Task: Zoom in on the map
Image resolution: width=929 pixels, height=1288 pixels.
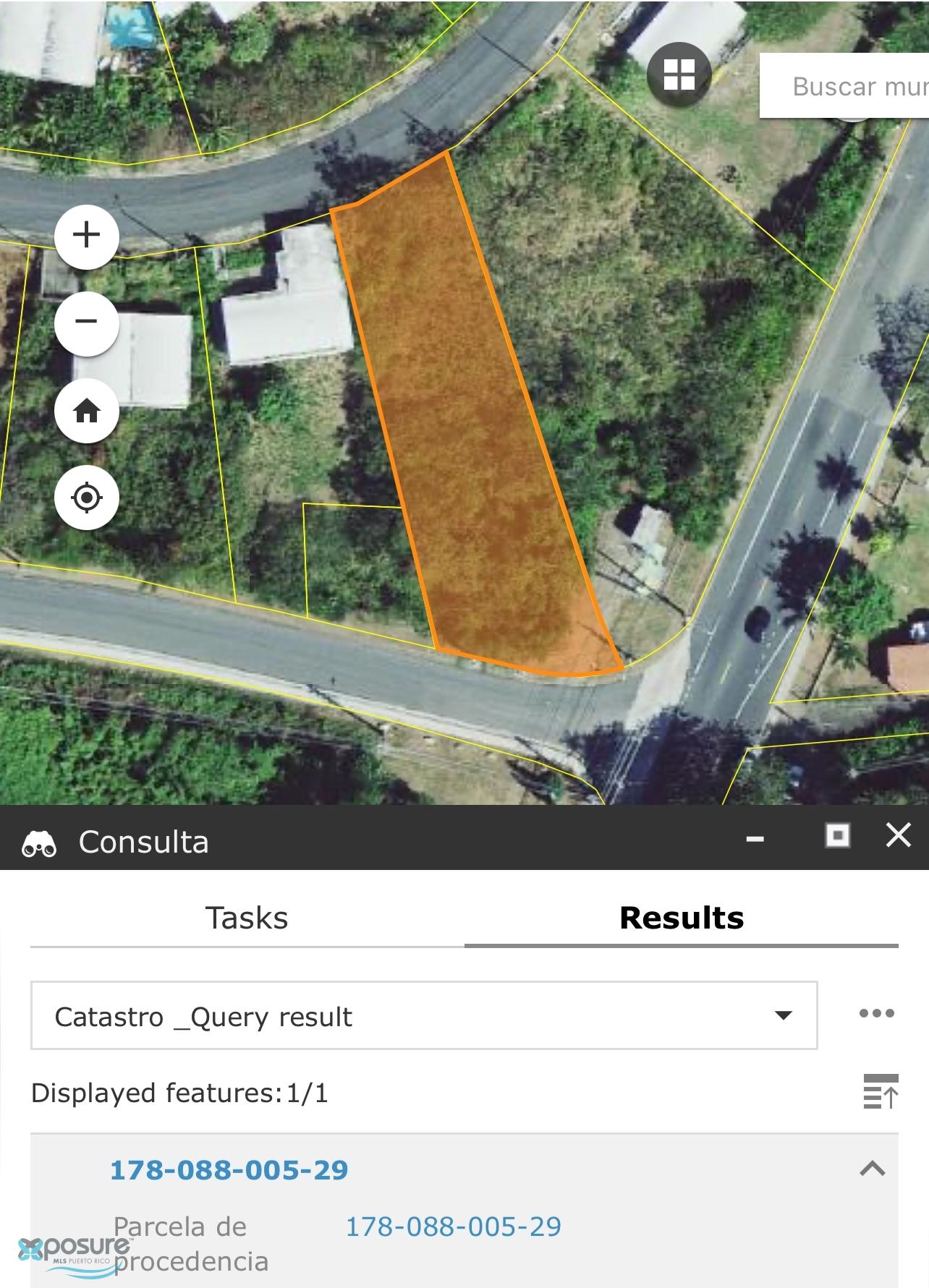Action: (86, 236)
